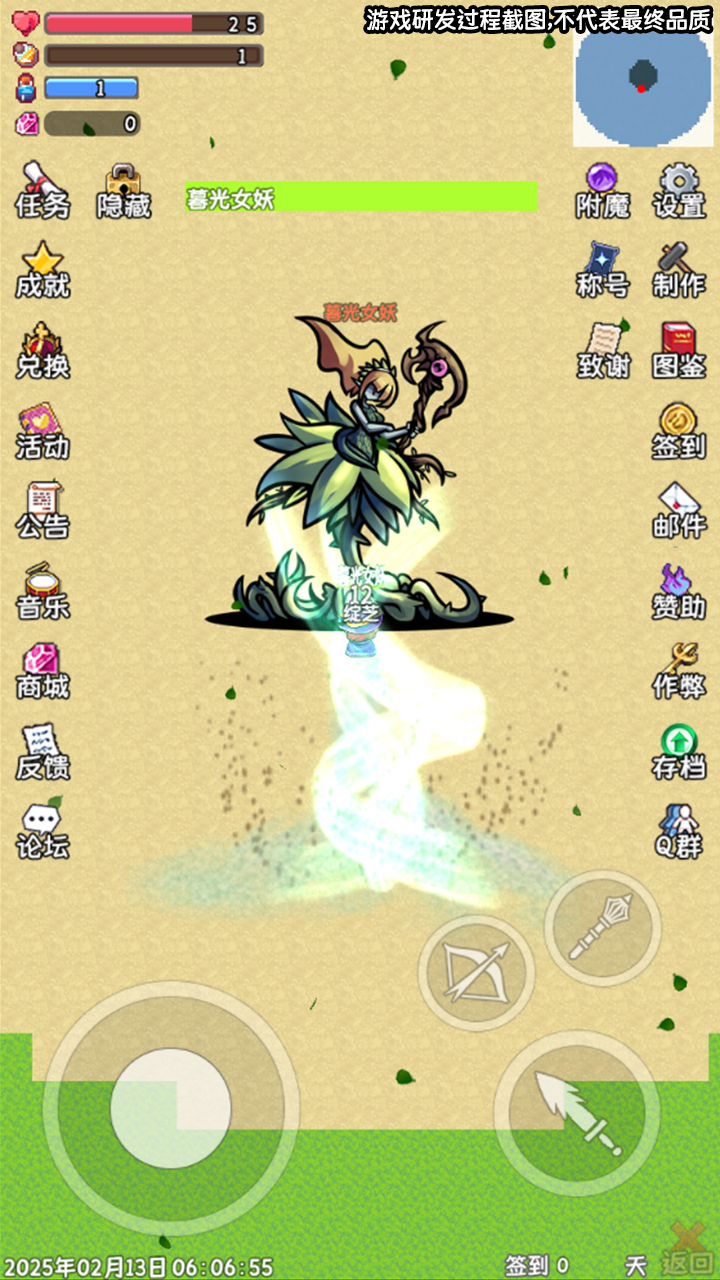Read the 公告 announcements
The image size is (720, 1280).
click(x=42, y=511)
